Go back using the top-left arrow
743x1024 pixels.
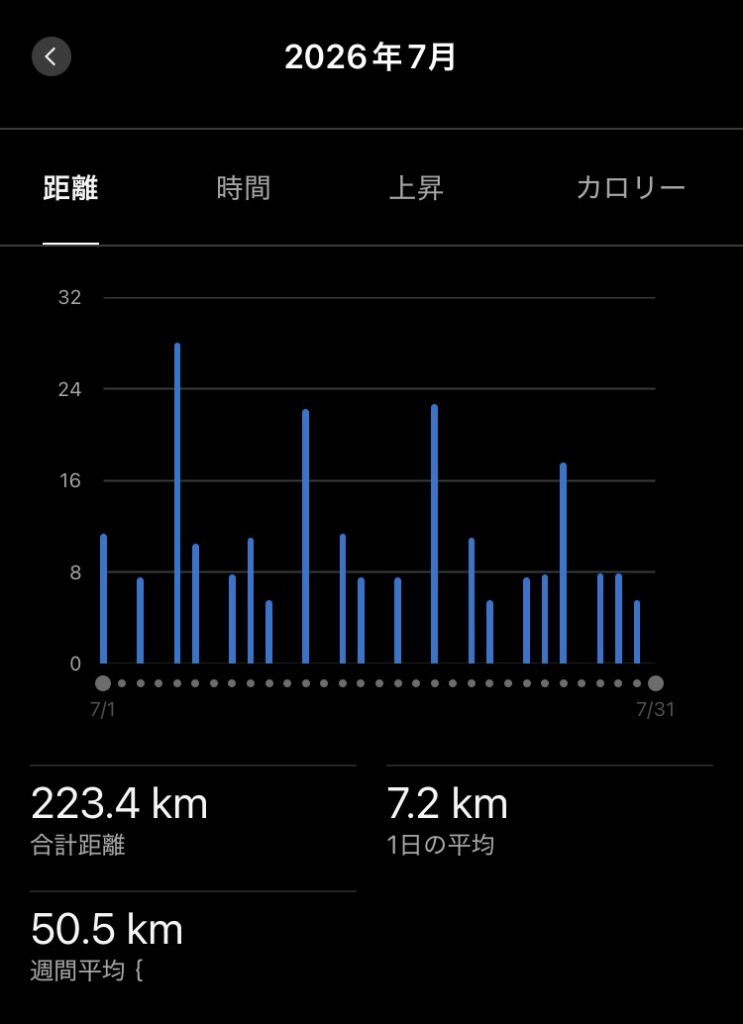pyautogui.click(x=52, y=57)
